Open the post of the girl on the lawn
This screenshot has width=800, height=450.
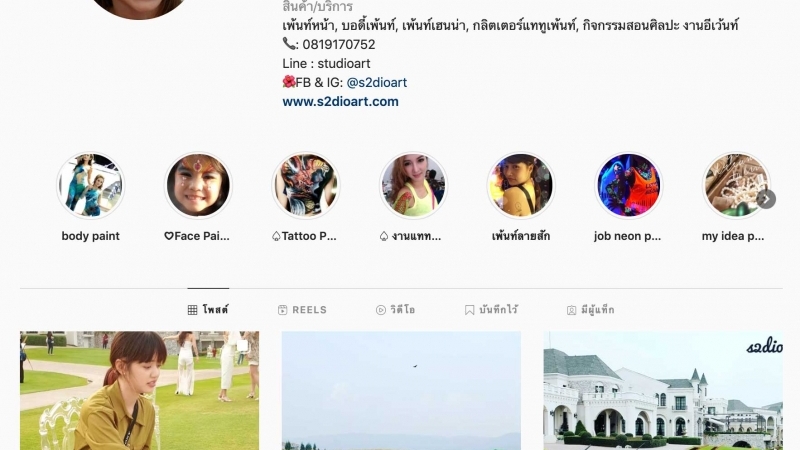tap(139, 391)
